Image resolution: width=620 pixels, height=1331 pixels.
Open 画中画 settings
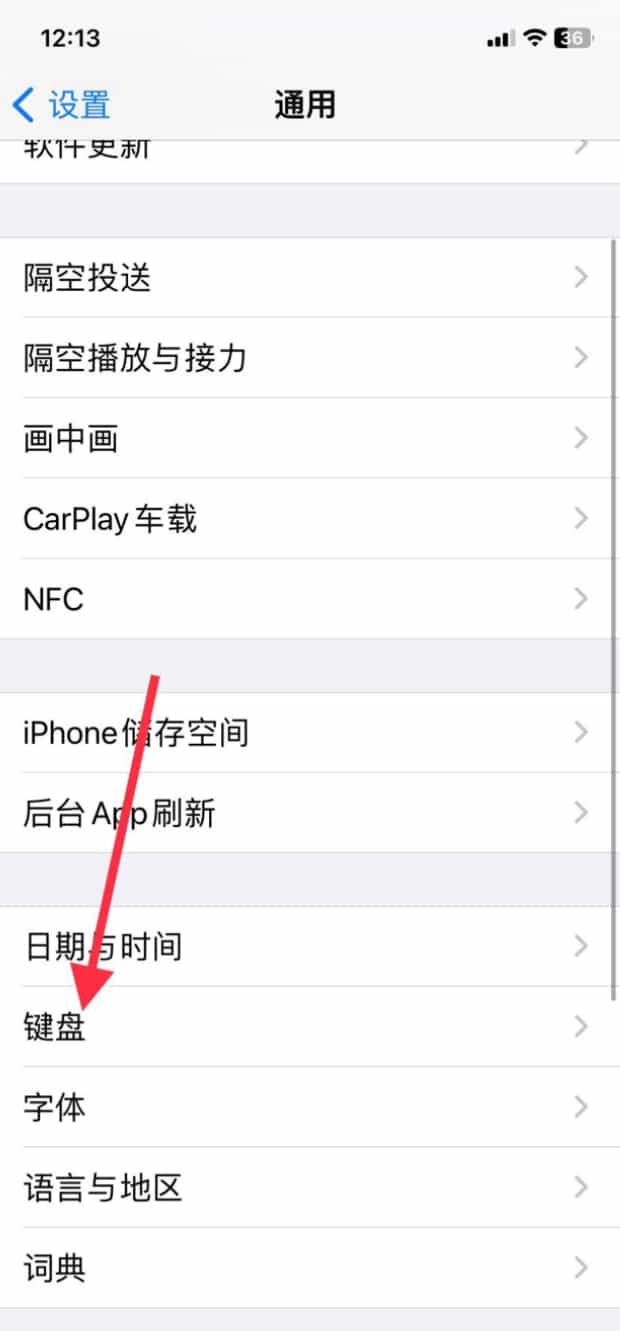310,438
